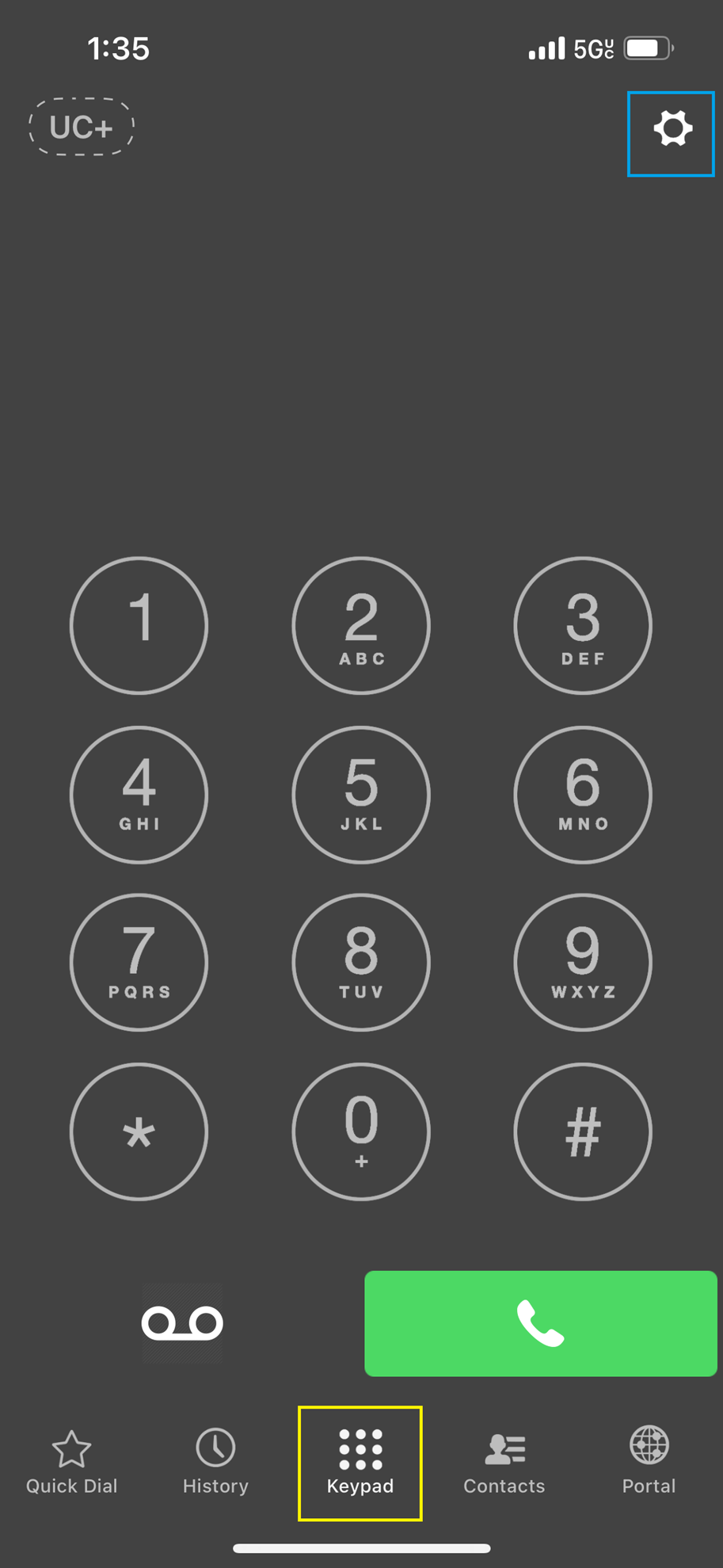
Task: Enter digit 5 JKL
Action: (361, 794)
